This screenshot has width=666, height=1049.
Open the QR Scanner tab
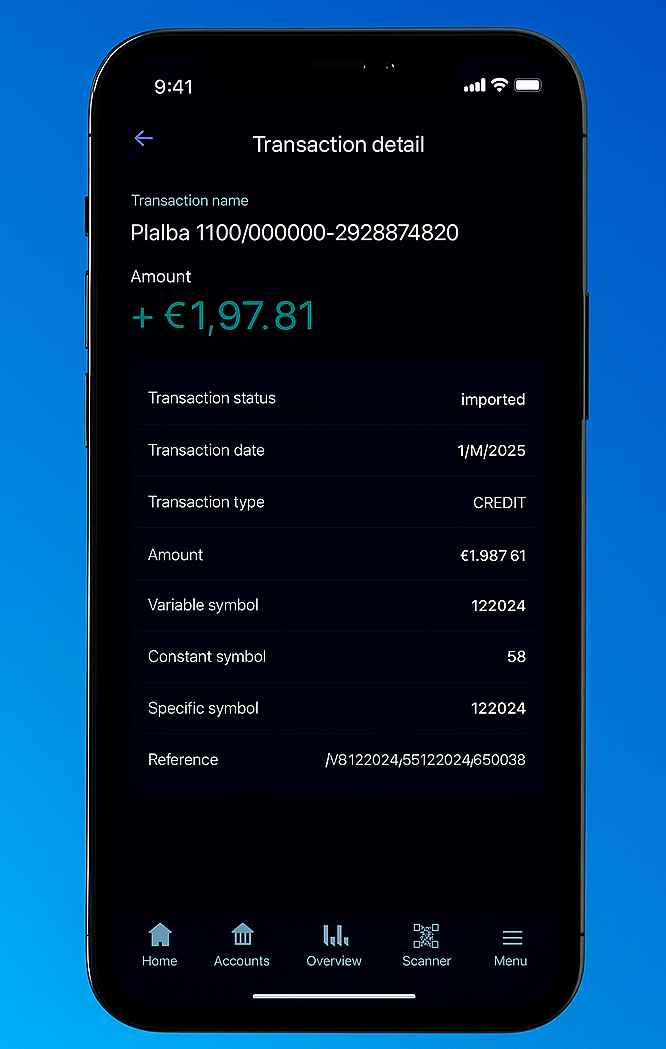click(426, 945)
